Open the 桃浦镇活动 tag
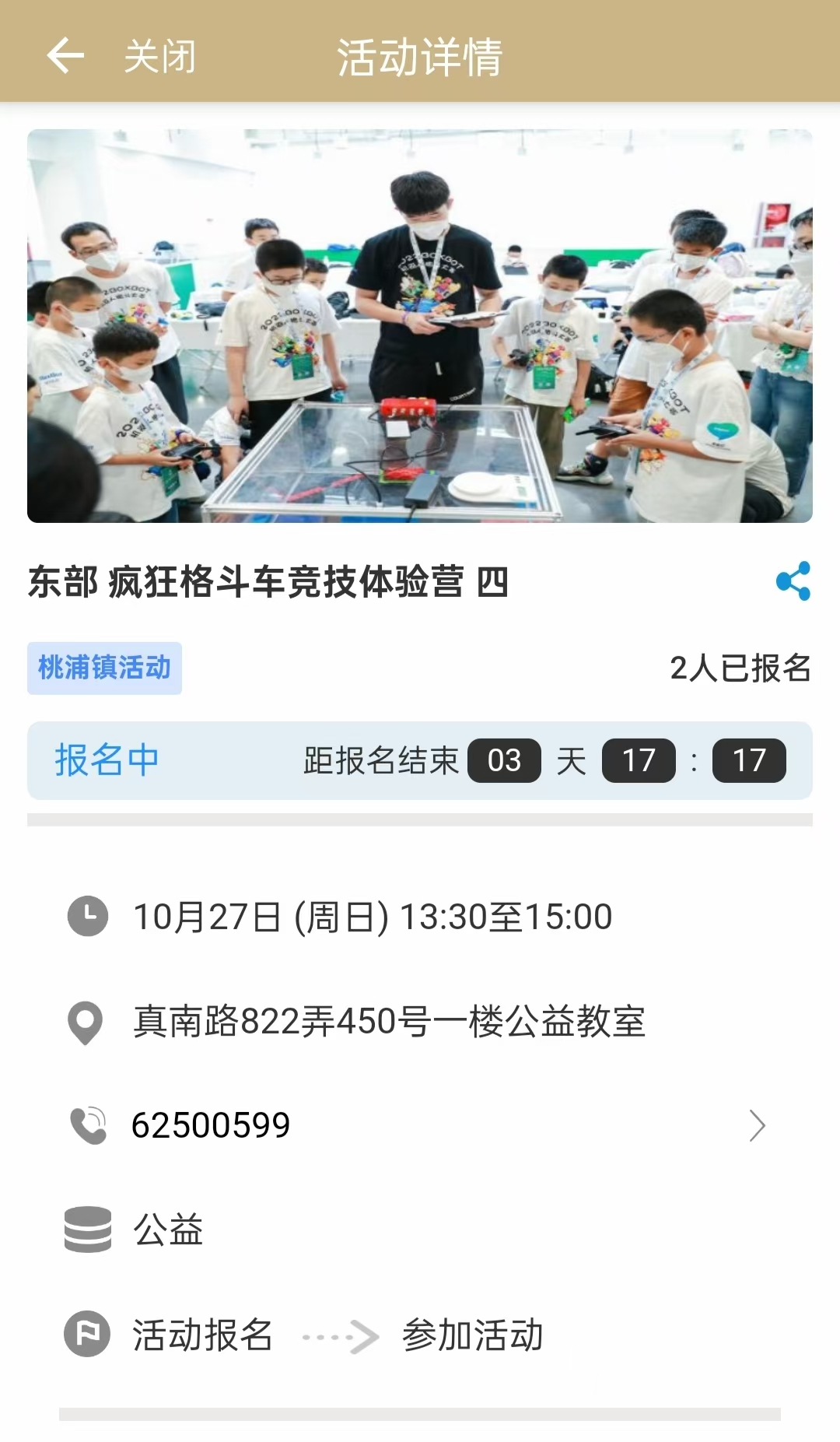The image size is (840, 1442). click(x=104, y=668)
